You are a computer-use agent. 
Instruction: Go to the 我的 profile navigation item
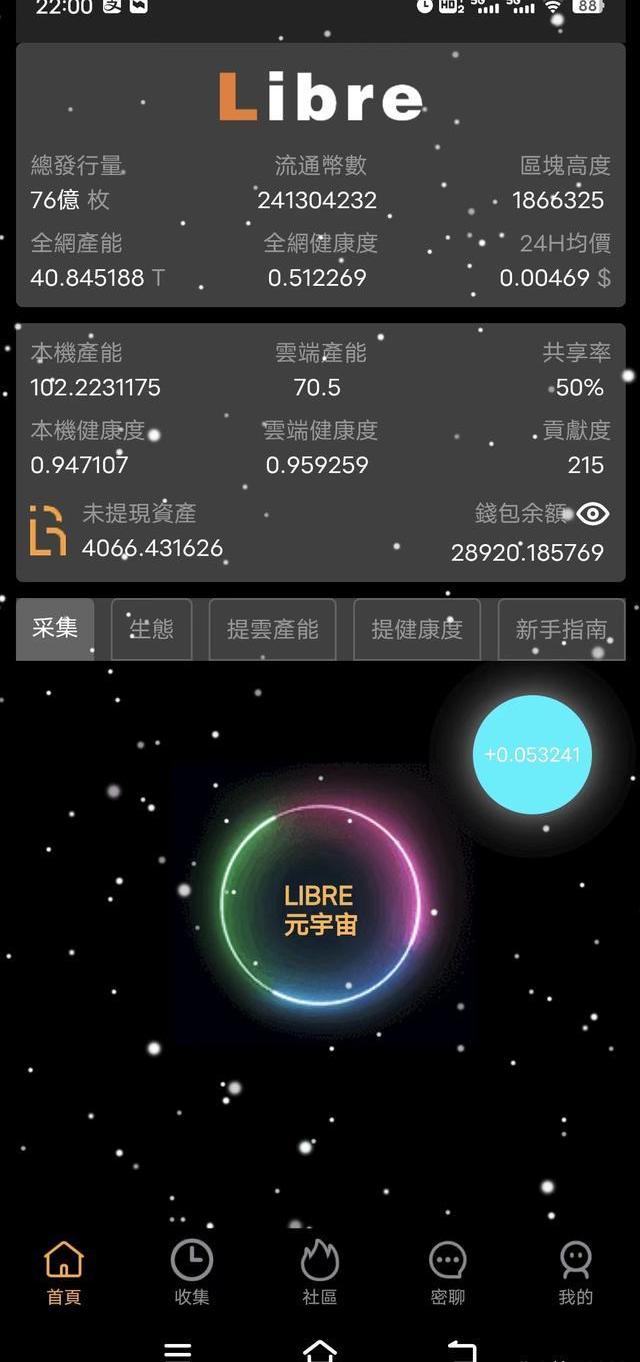575,1272
